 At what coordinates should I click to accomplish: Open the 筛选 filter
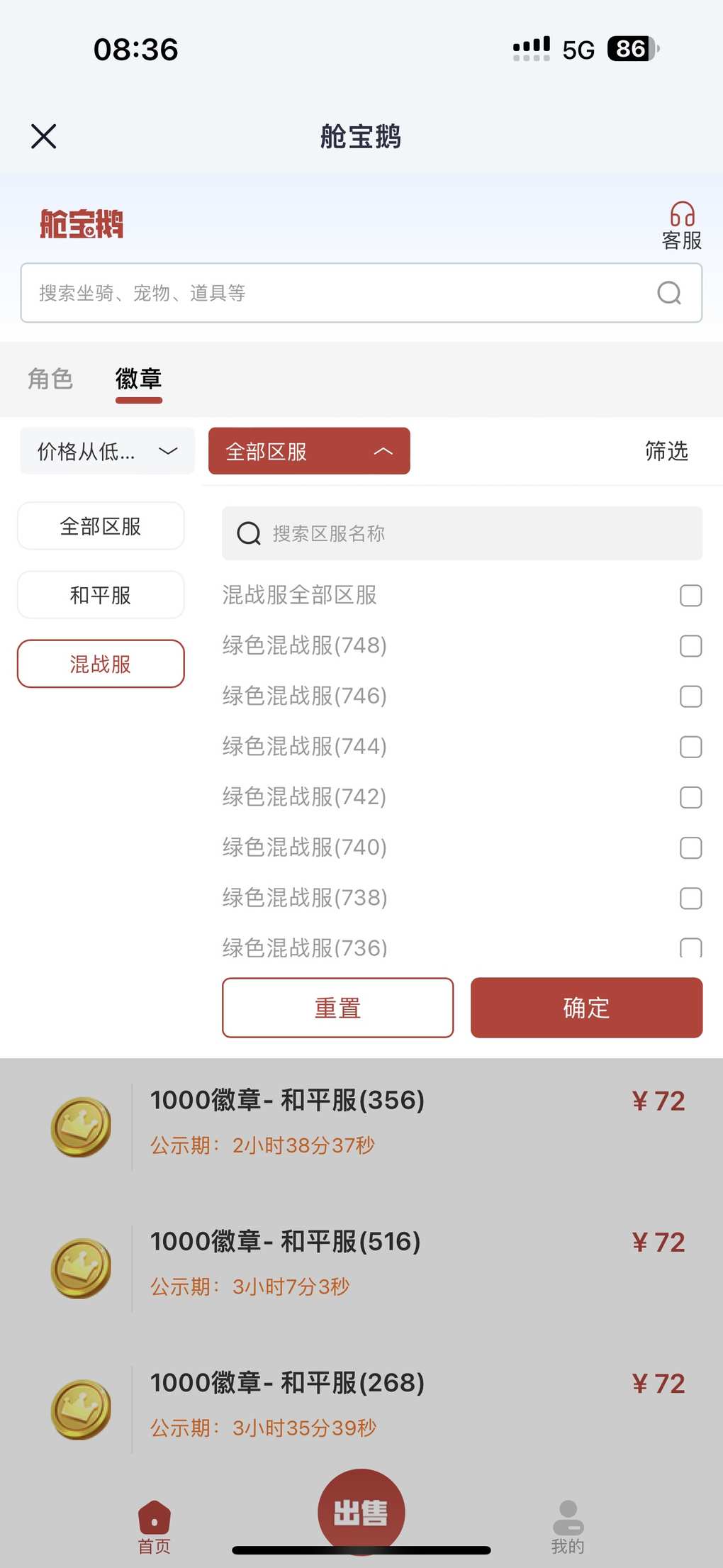coord(666,451)
